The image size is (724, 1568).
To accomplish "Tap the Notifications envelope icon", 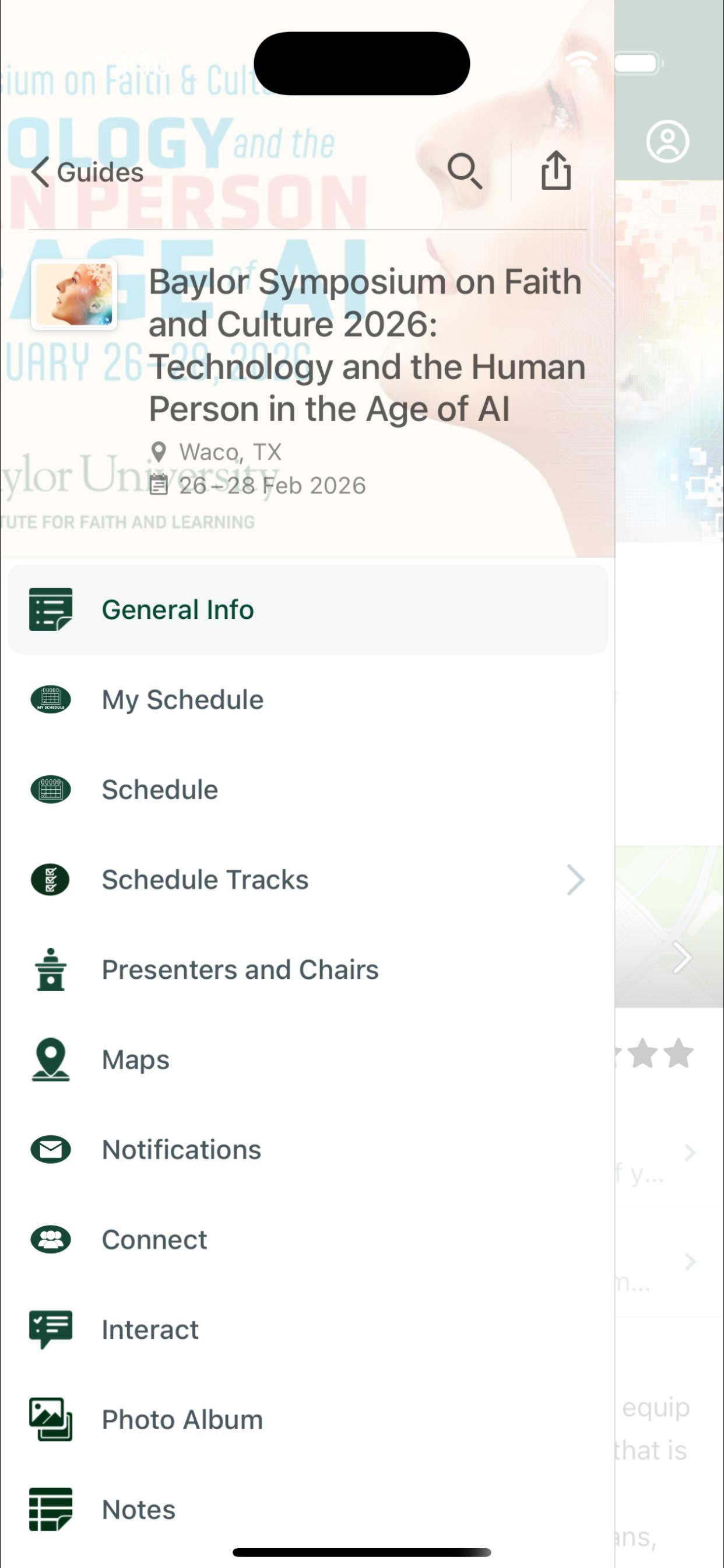I will point(51,1149).
